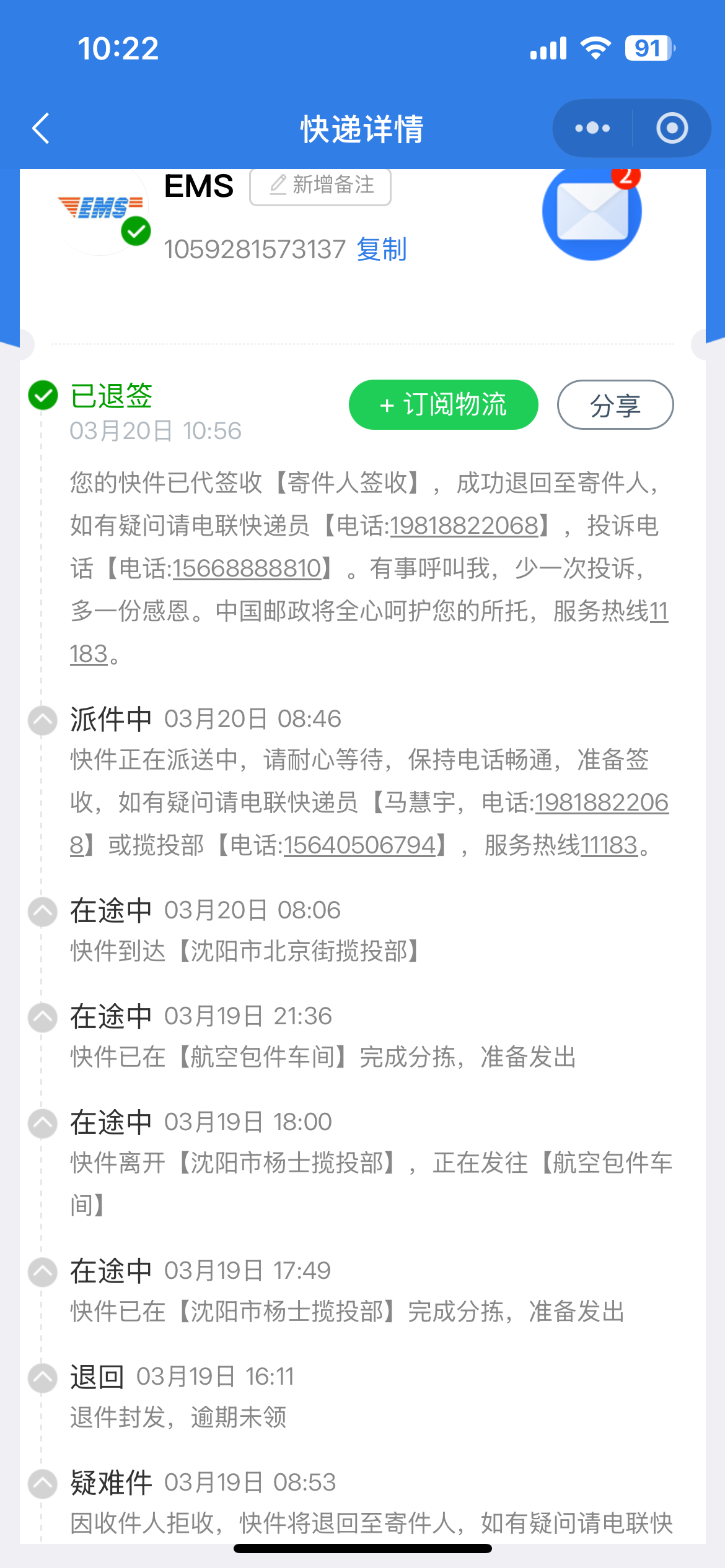The height and width of the screenshot is (1568, 725).
Task: Copy the tracking number with 复制
Action: point(382,250)
